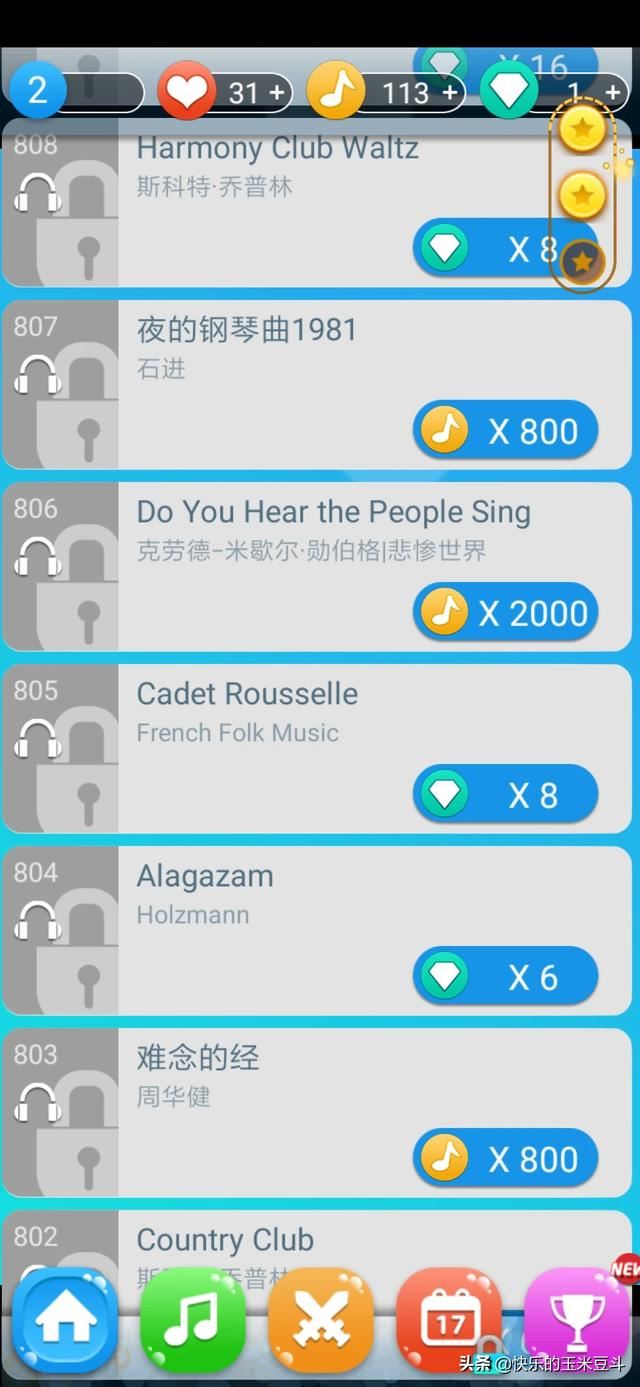Unlock 难念的经 for 800 coins
Viewport: 640px width, 1387px height.
[x=506, y=1159]
